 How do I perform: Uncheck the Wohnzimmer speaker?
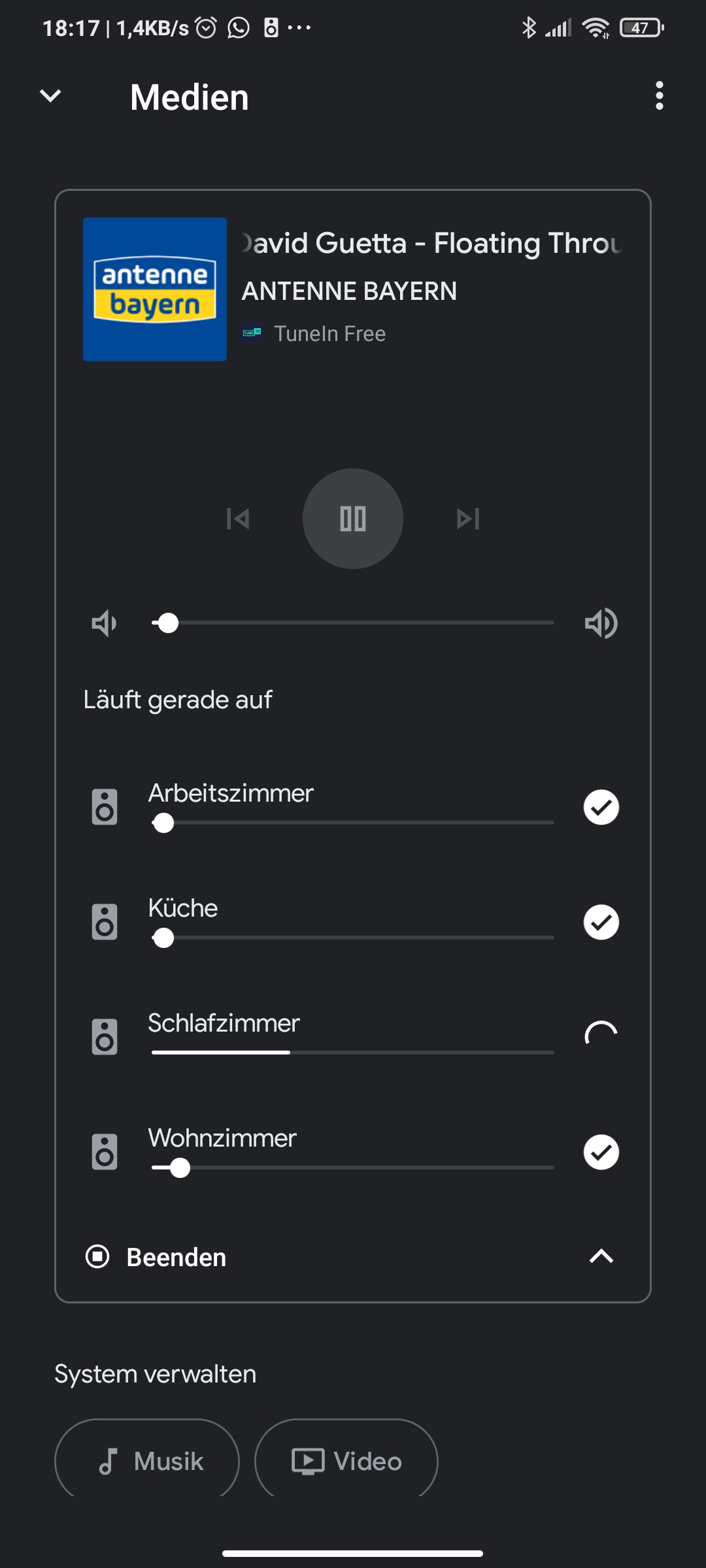[601, 1152]
